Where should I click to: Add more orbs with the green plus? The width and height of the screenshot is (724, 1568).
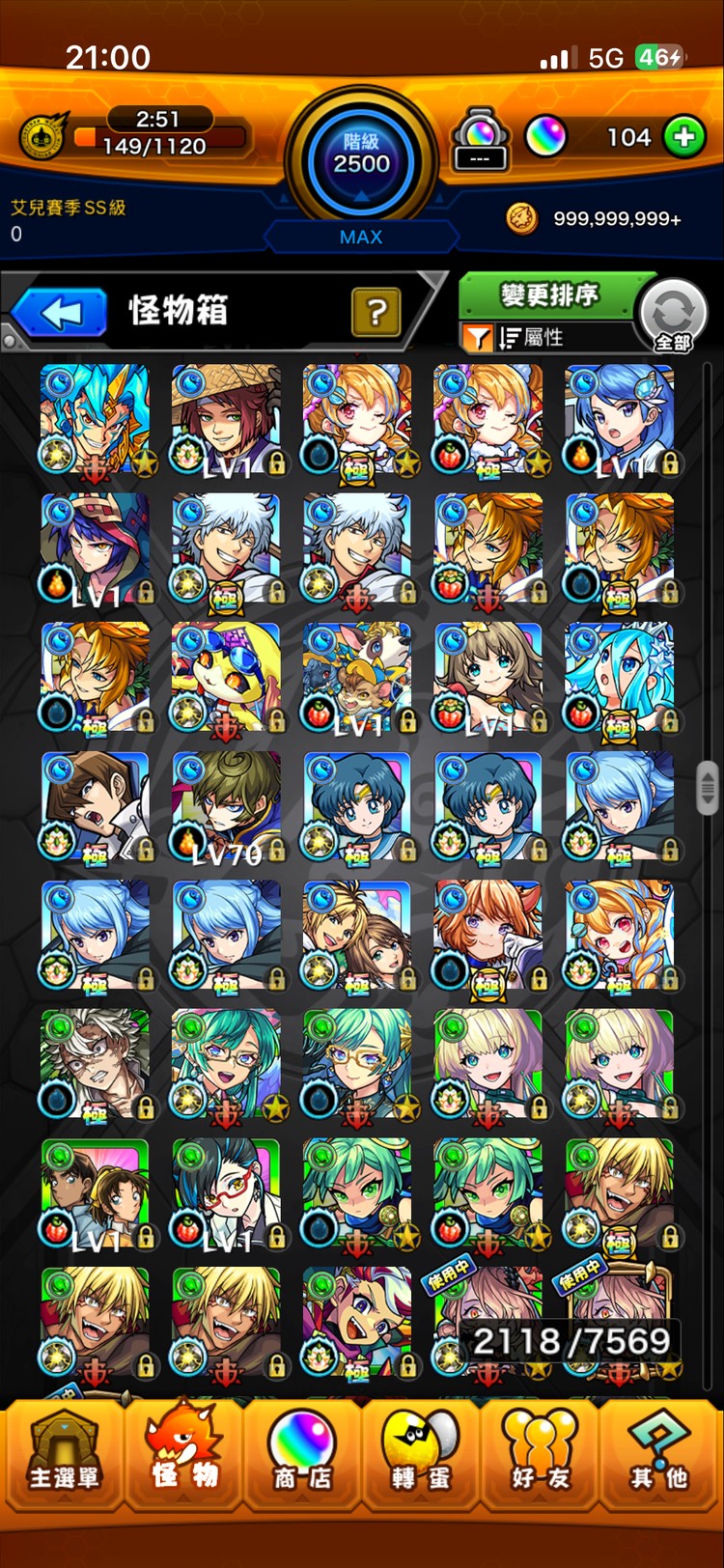pyautogui.click(x=683, y=137)
